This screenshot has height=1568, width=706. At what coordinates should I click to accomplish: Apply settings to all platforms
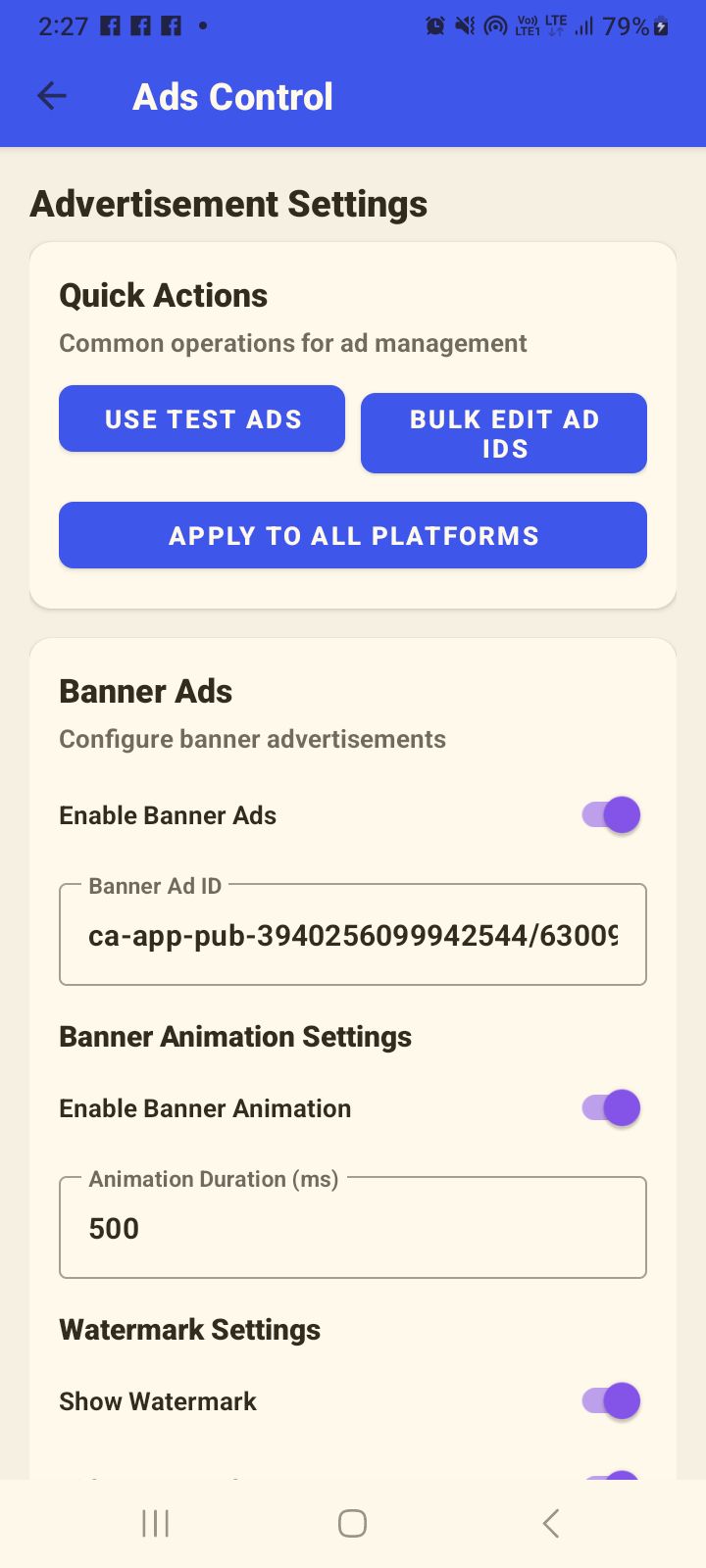click(x=353, y=535)
